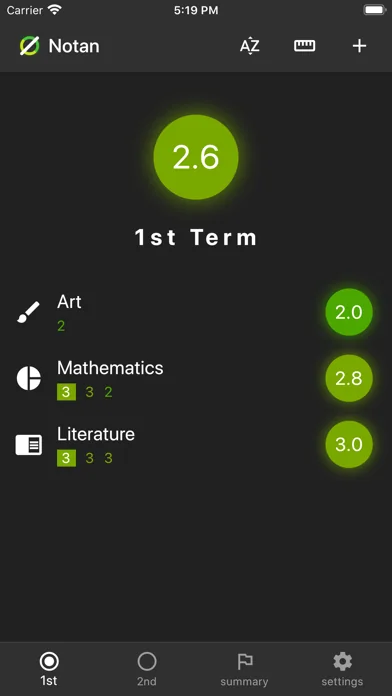The height and width of the screenshot is (696, 392).
Task: Select the 1st term tab
Action: pos(49,669)
